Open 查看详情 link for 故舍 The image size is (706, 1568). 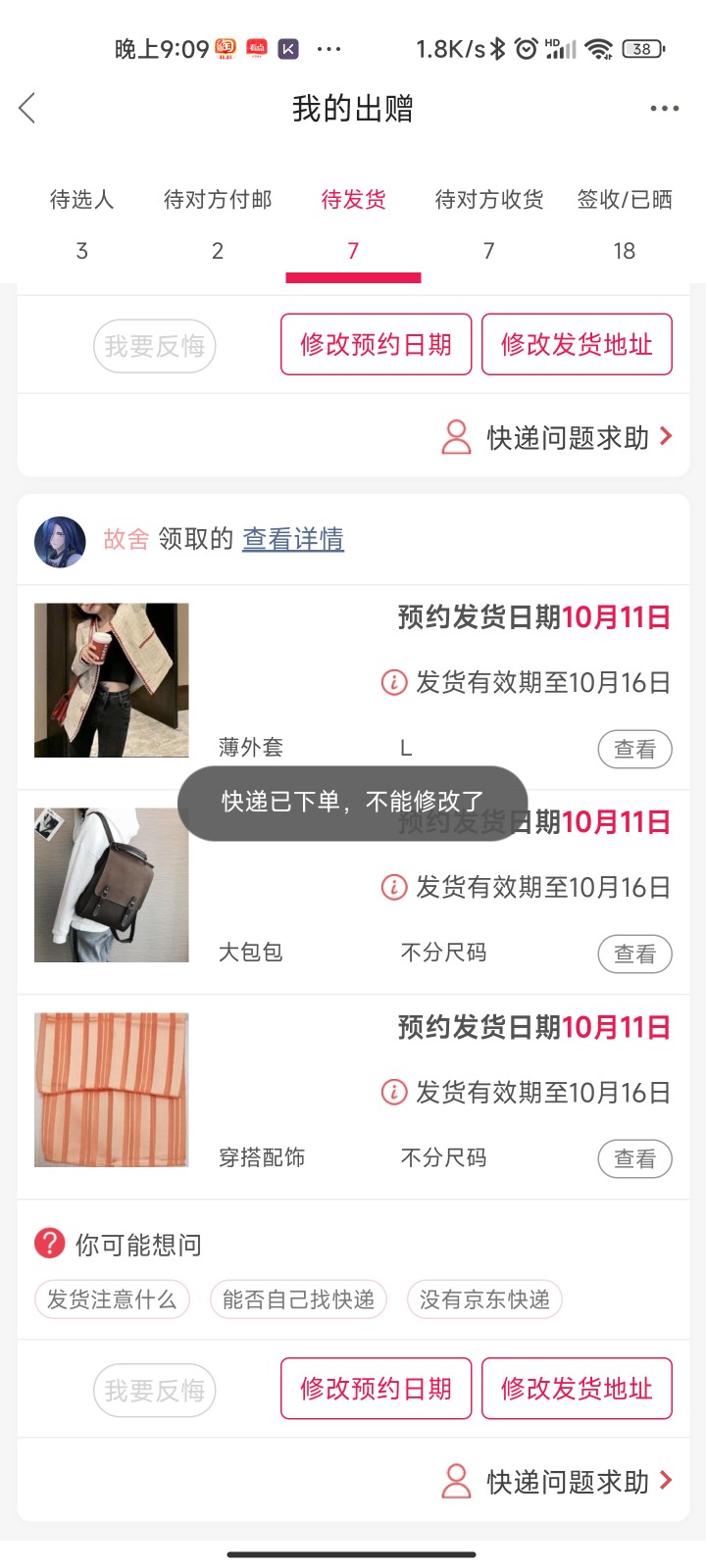(x=292, y=539)
